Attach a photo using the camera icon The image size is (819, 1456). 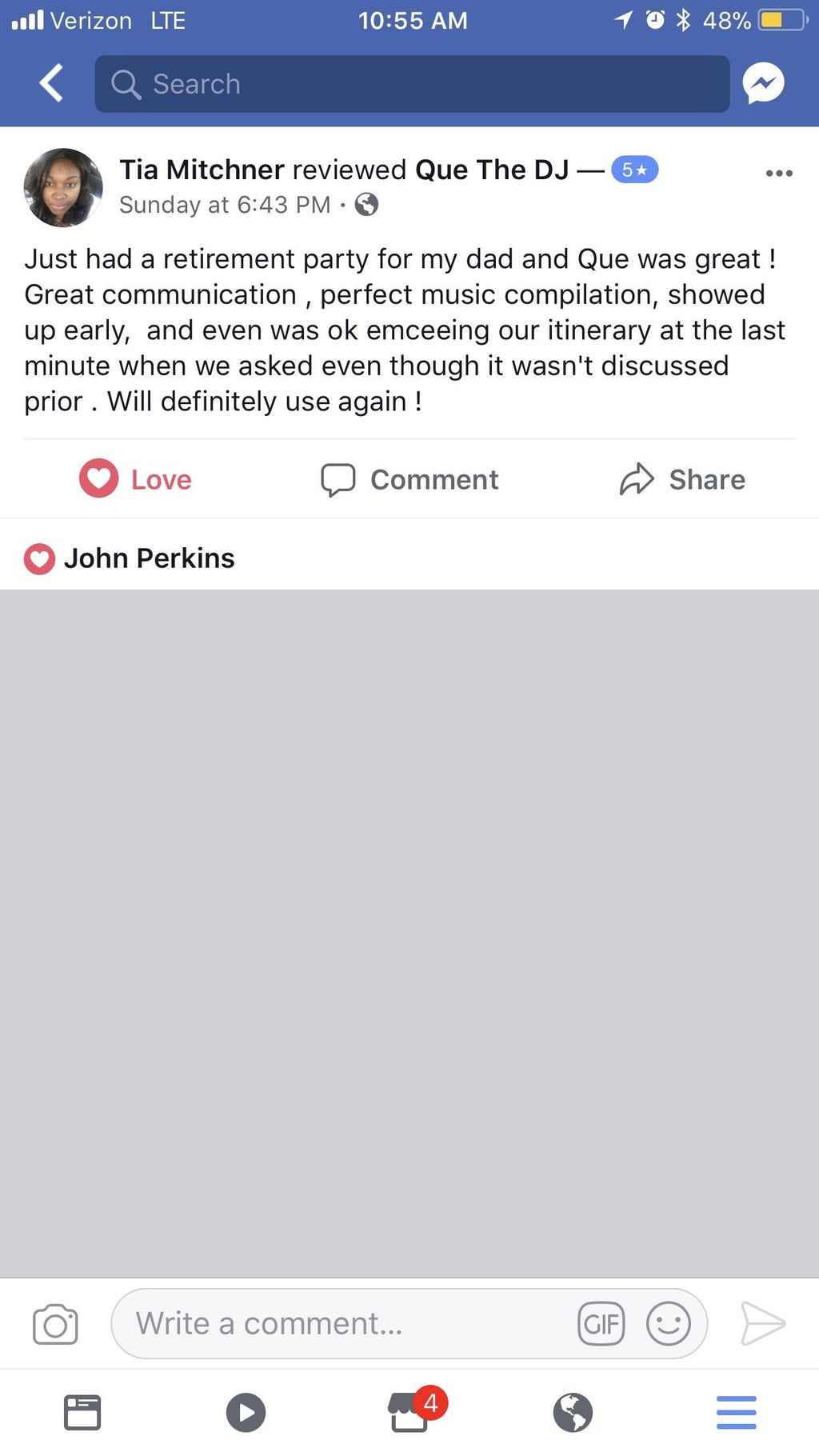click(55, 1323)
